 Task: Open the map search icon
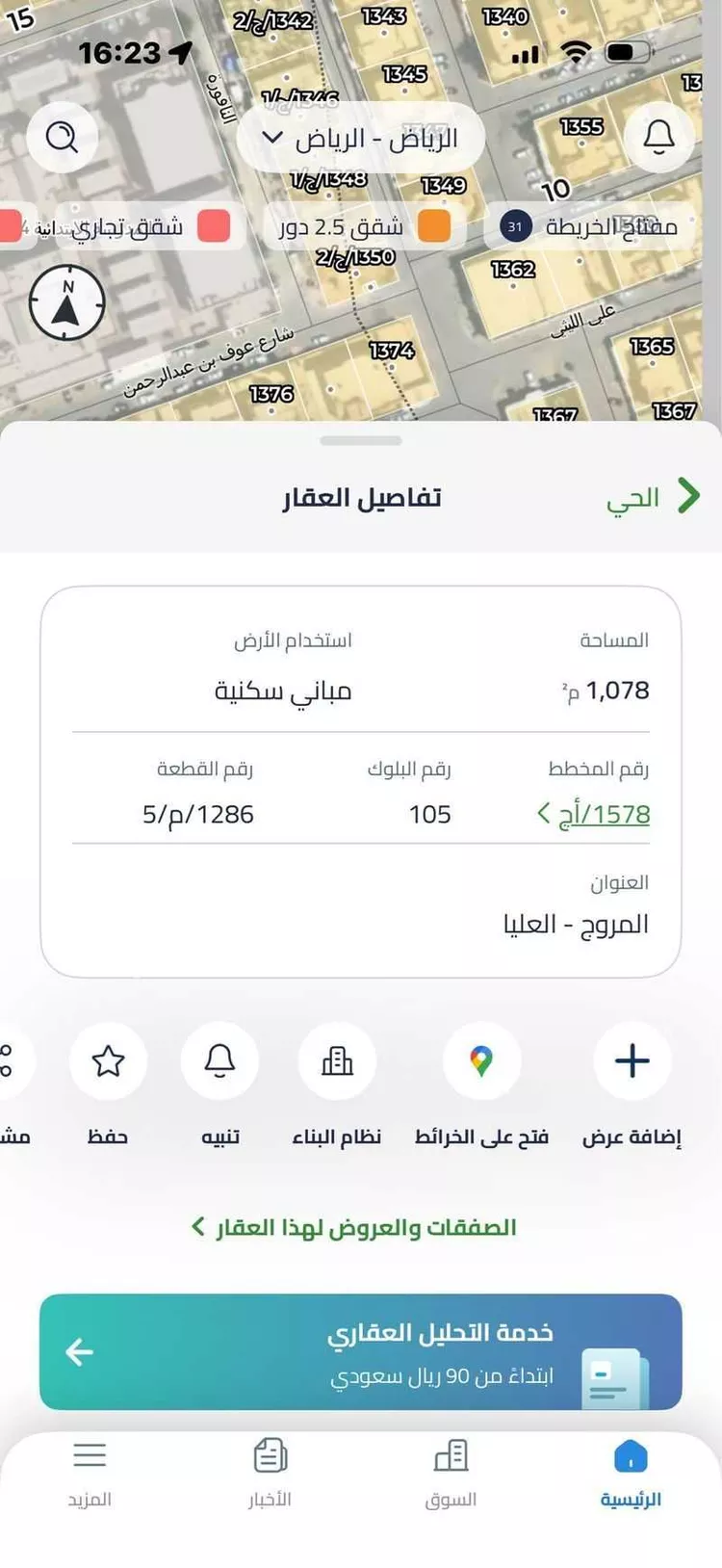63,137
